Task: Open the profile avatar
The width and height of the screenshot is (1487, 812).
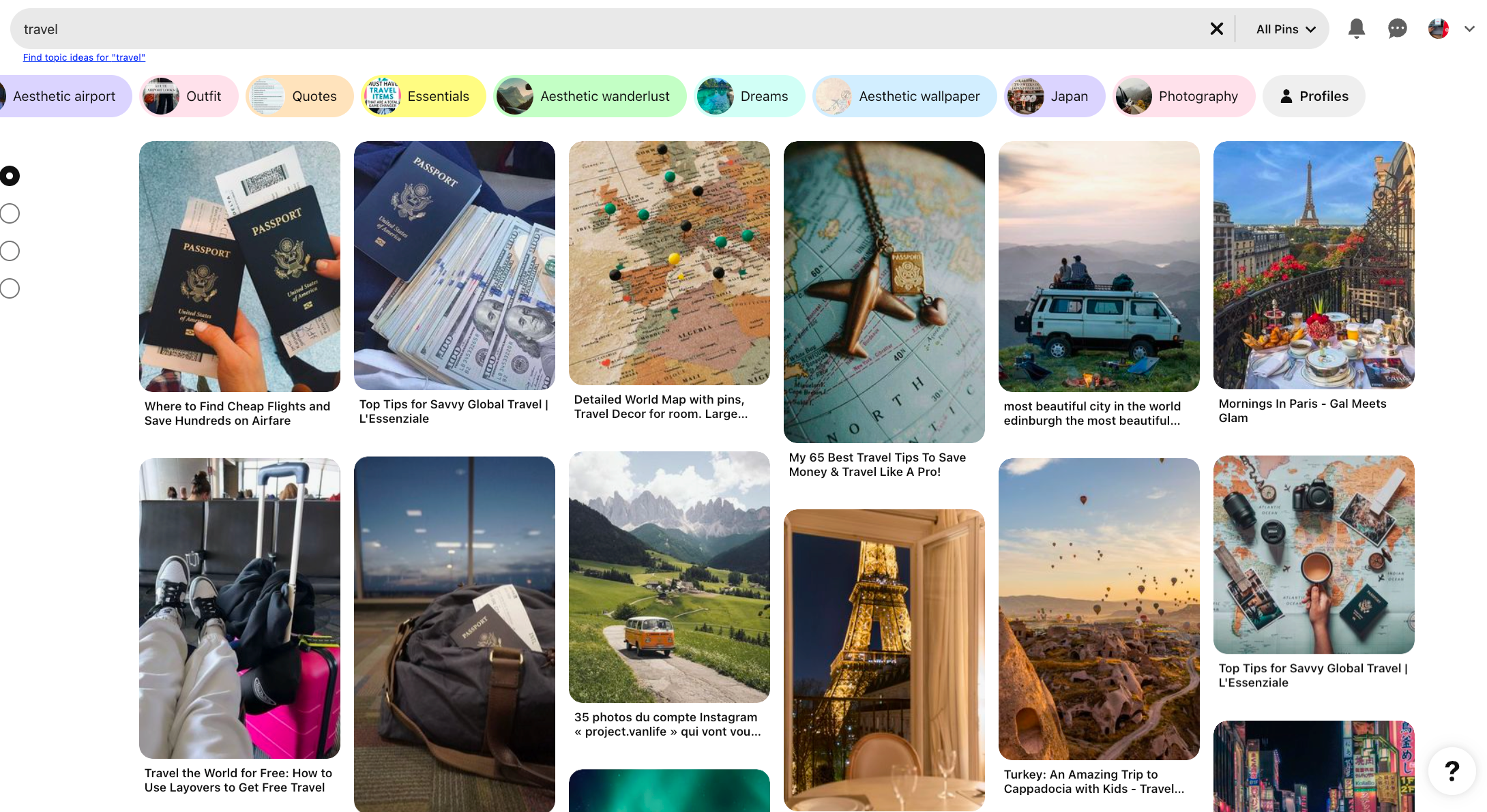Action: pos(1438,29)
